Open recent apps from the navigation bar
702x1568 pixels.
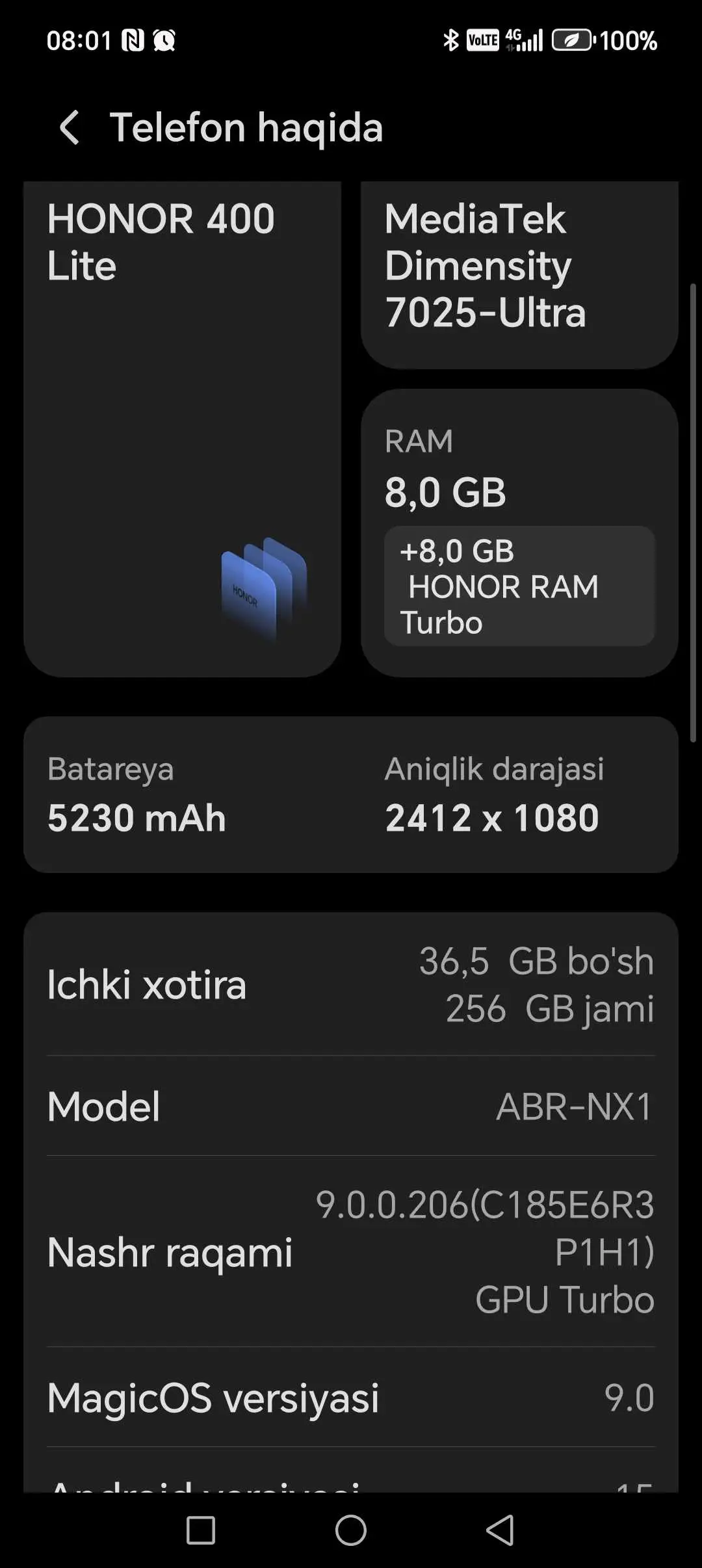(x=201, y=1530)
